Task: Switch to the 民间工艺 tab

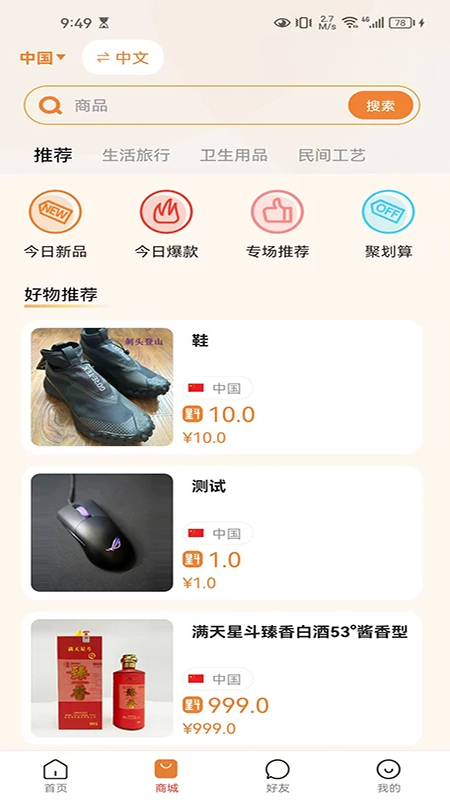Action: 332,155
